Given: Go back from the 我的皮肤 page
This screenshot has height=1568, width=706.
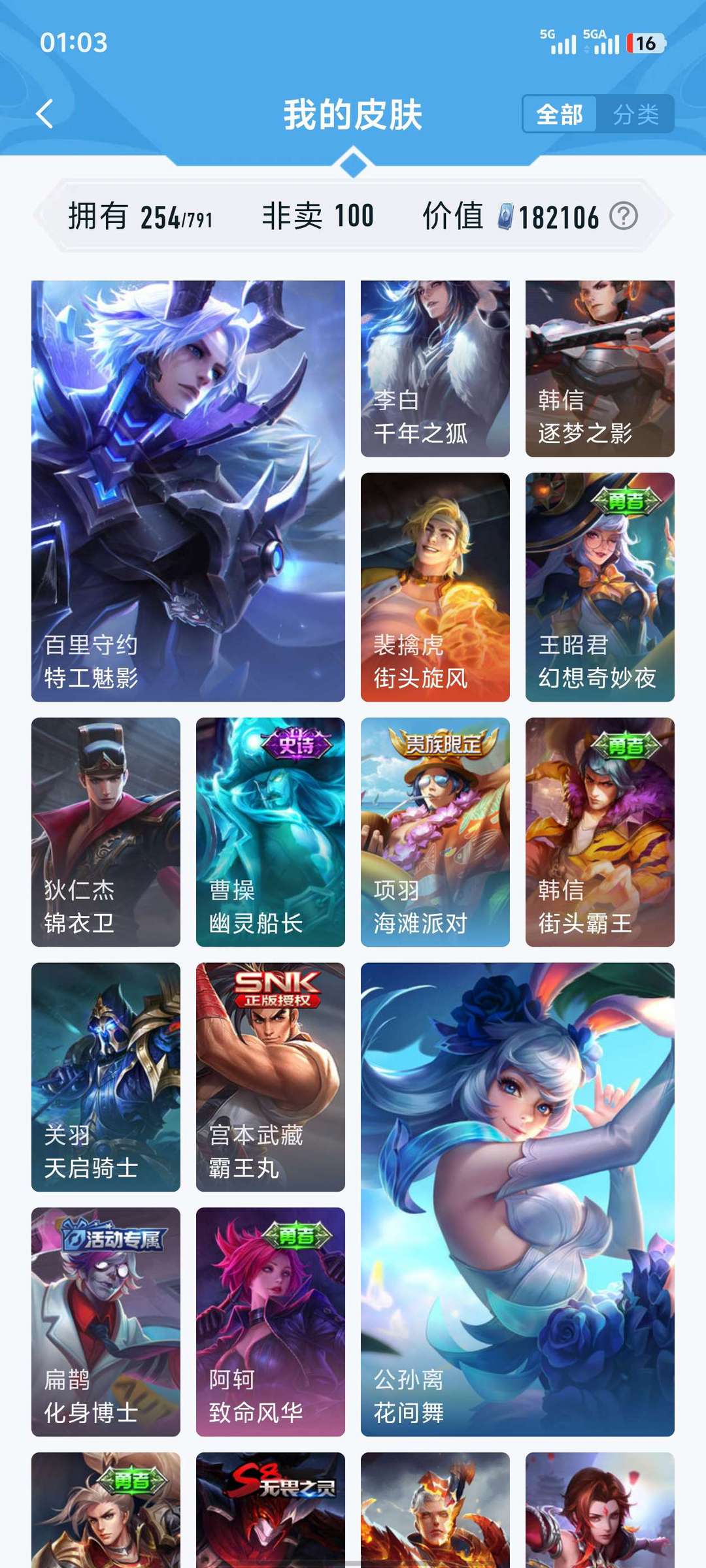Looking at the screenshot, I should pos(44,114).
